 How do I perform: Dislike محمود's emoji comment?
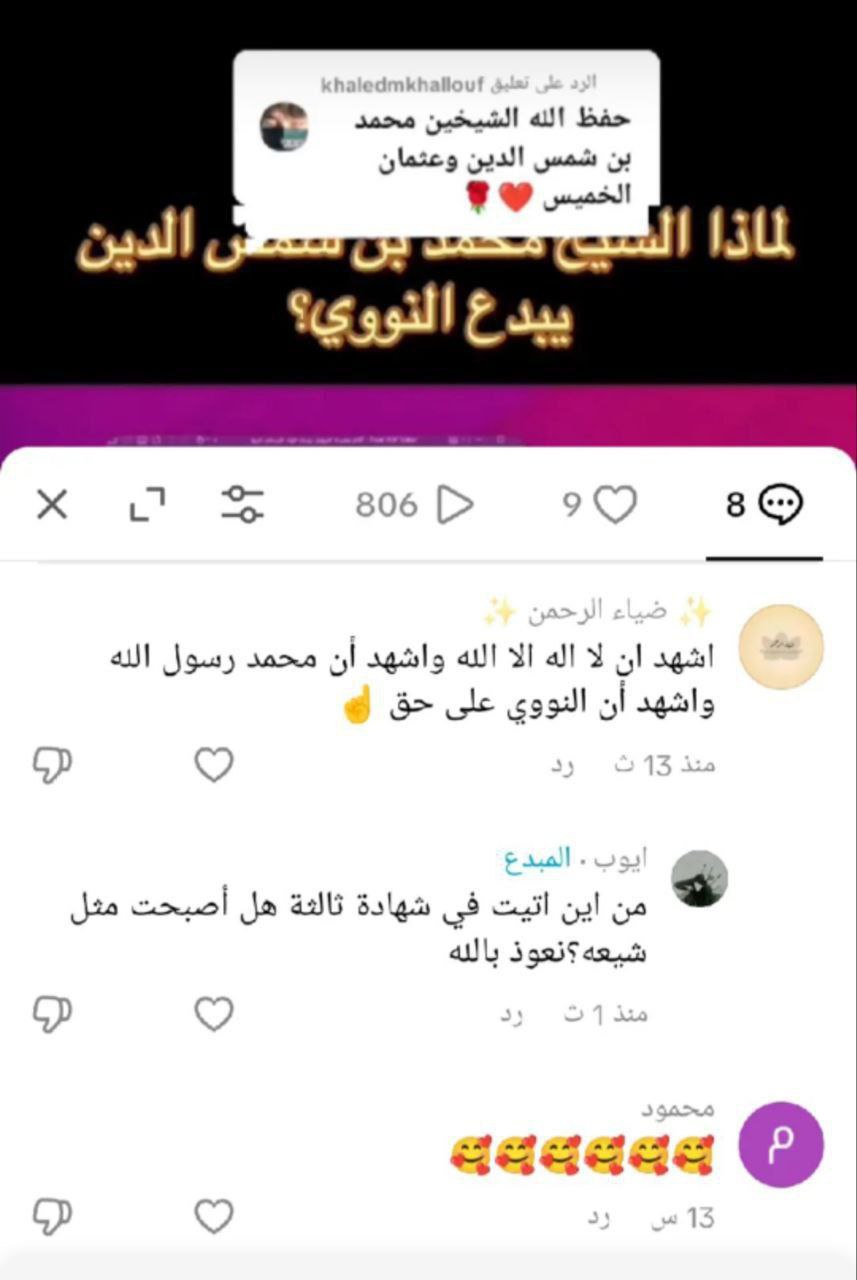tap(52, 1217)
